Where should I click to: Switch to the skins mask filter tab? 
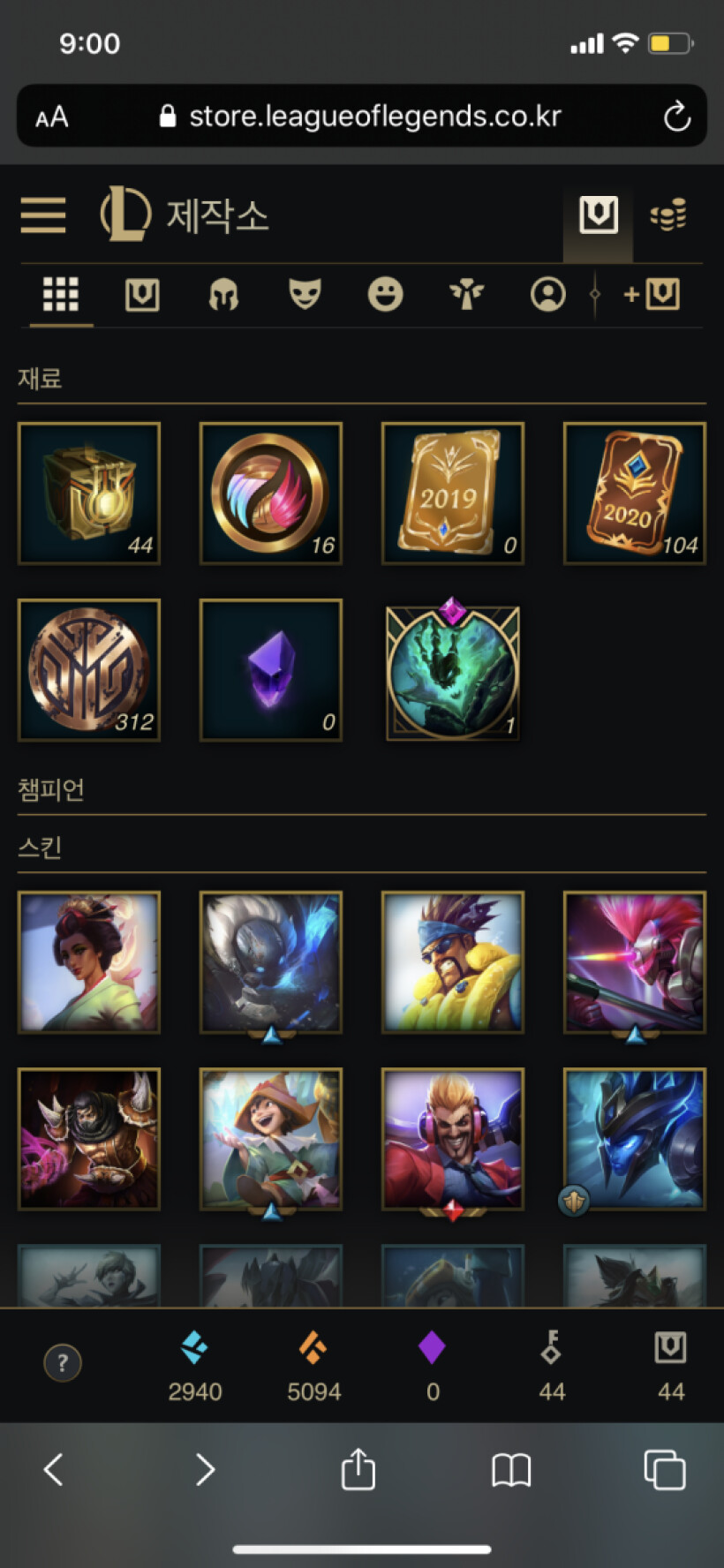pyautogui.click(x=305, y=294)
